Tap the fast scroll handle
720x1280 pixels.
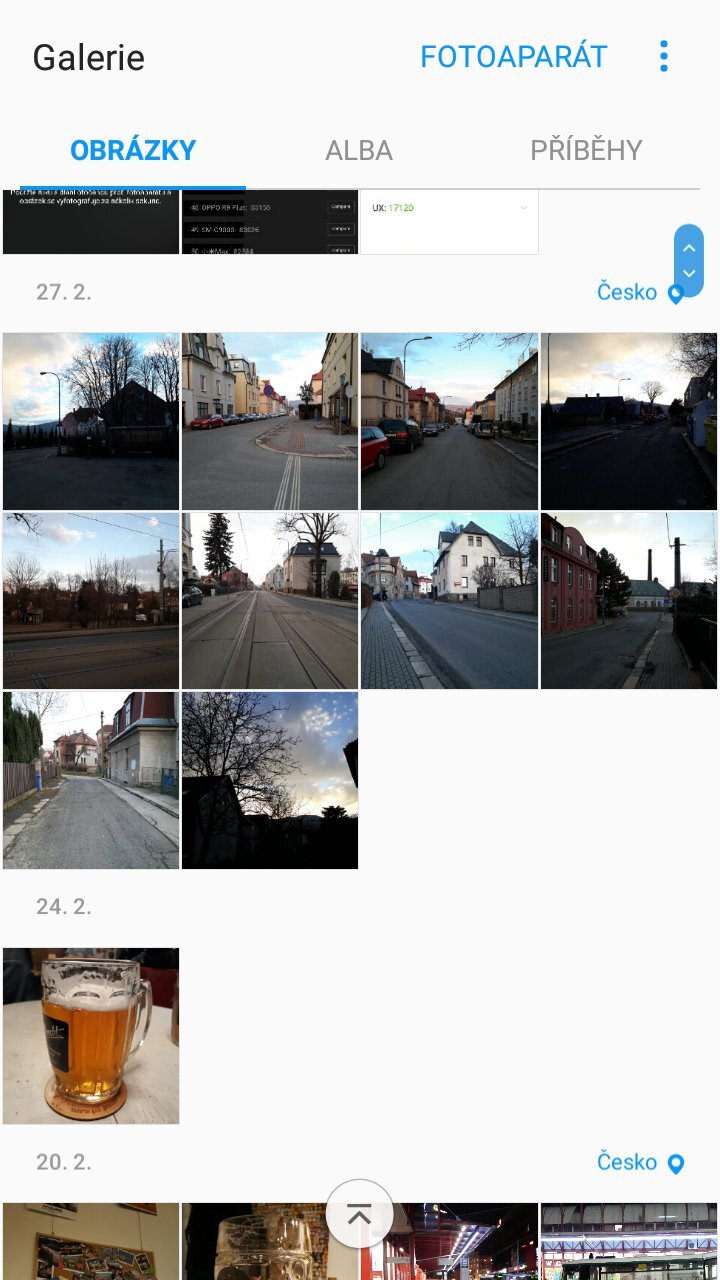688,260
